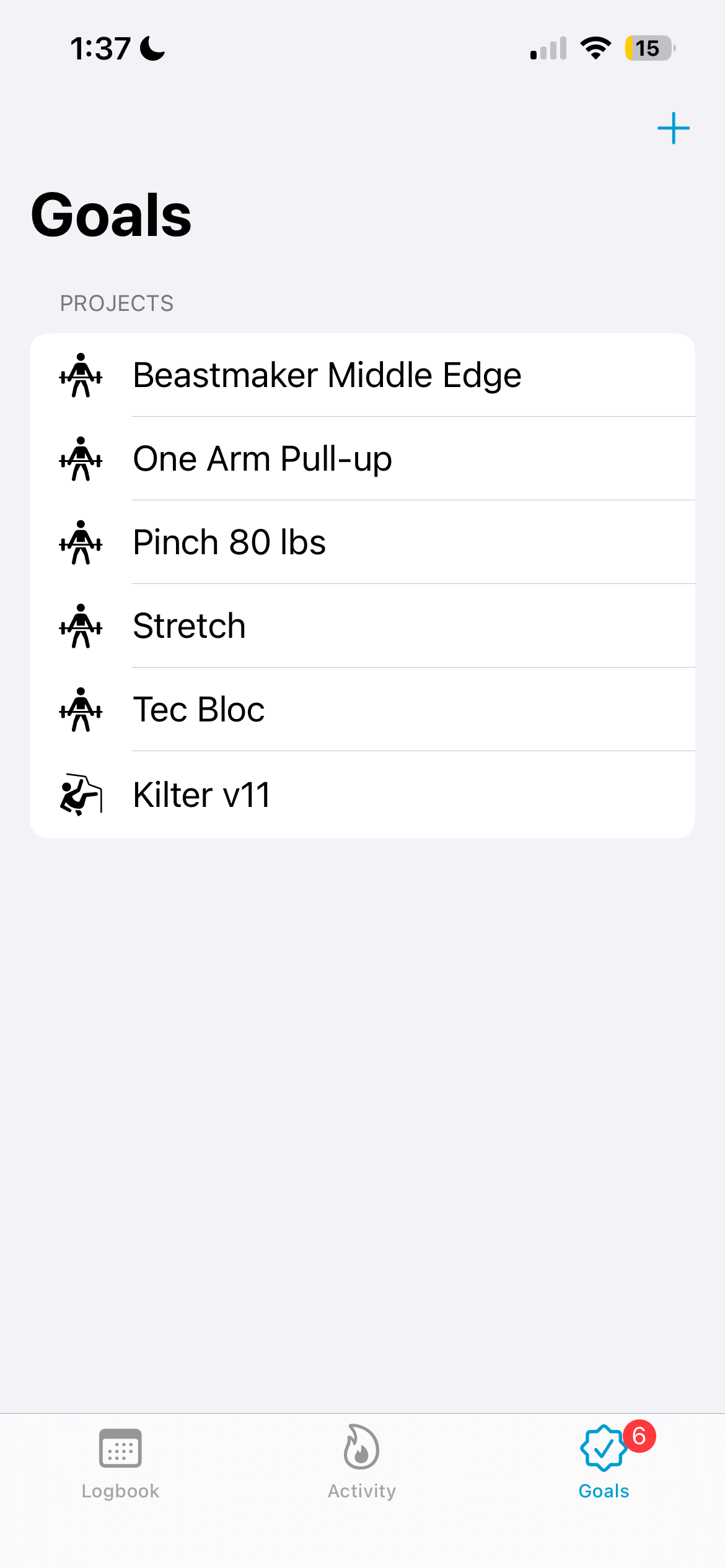Switch to the Logbook tab
725x1568 pixels.
point(120,1463)
